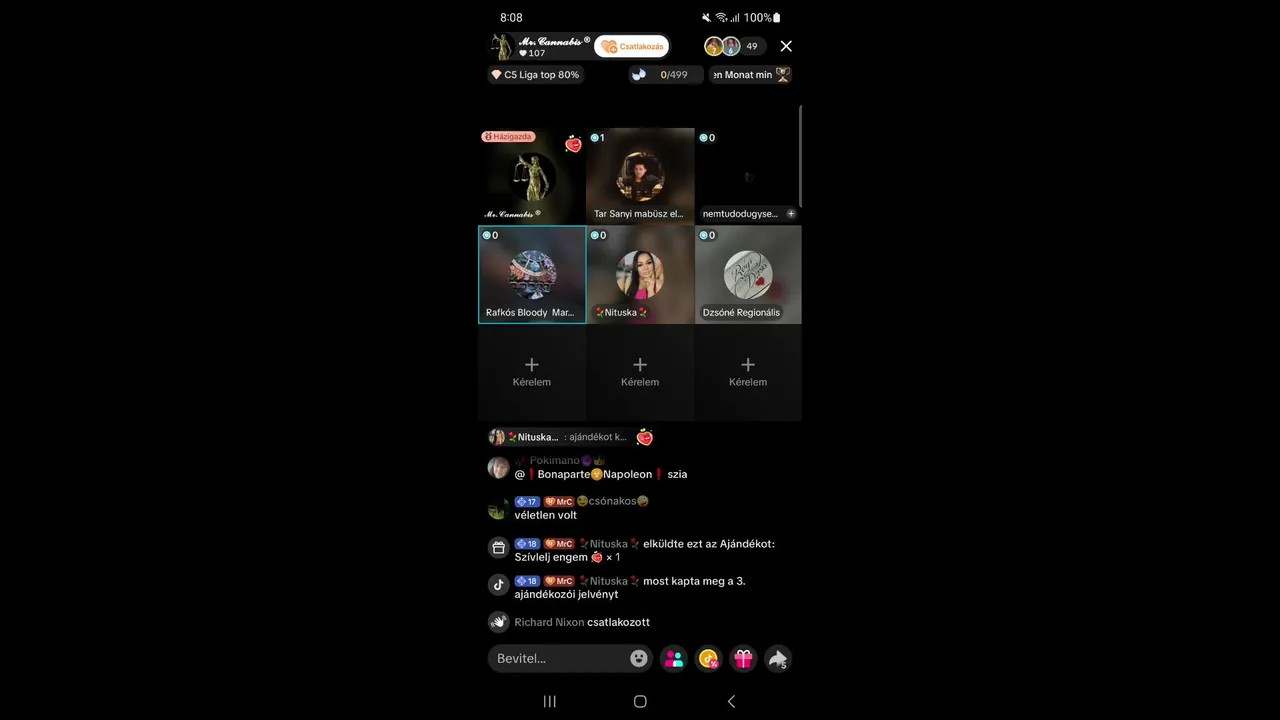1280x720 pixels.
Task: Open Tar Sanyi's guest tile
Action: 640,176
